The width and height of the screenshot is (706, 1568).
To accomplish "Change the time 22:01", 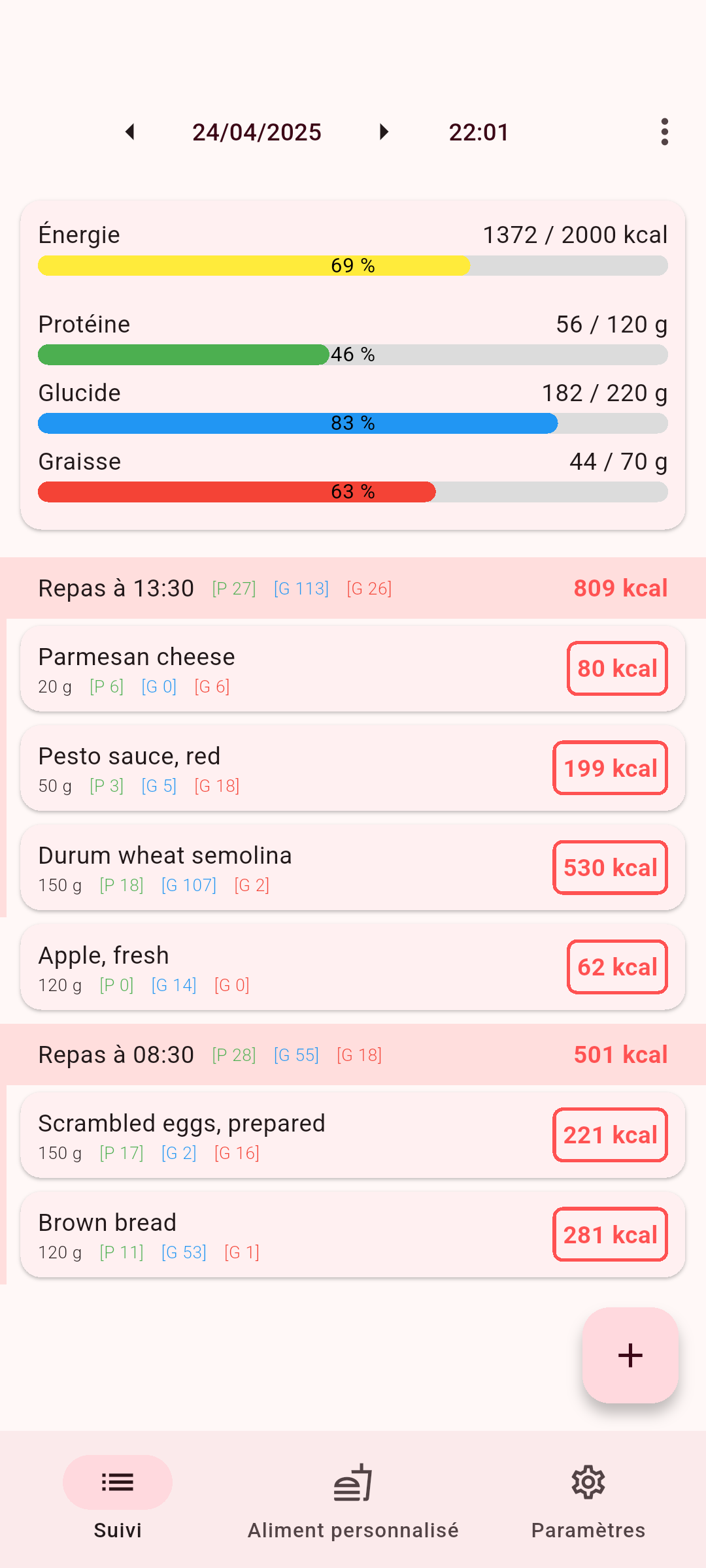I will [479, 132].
